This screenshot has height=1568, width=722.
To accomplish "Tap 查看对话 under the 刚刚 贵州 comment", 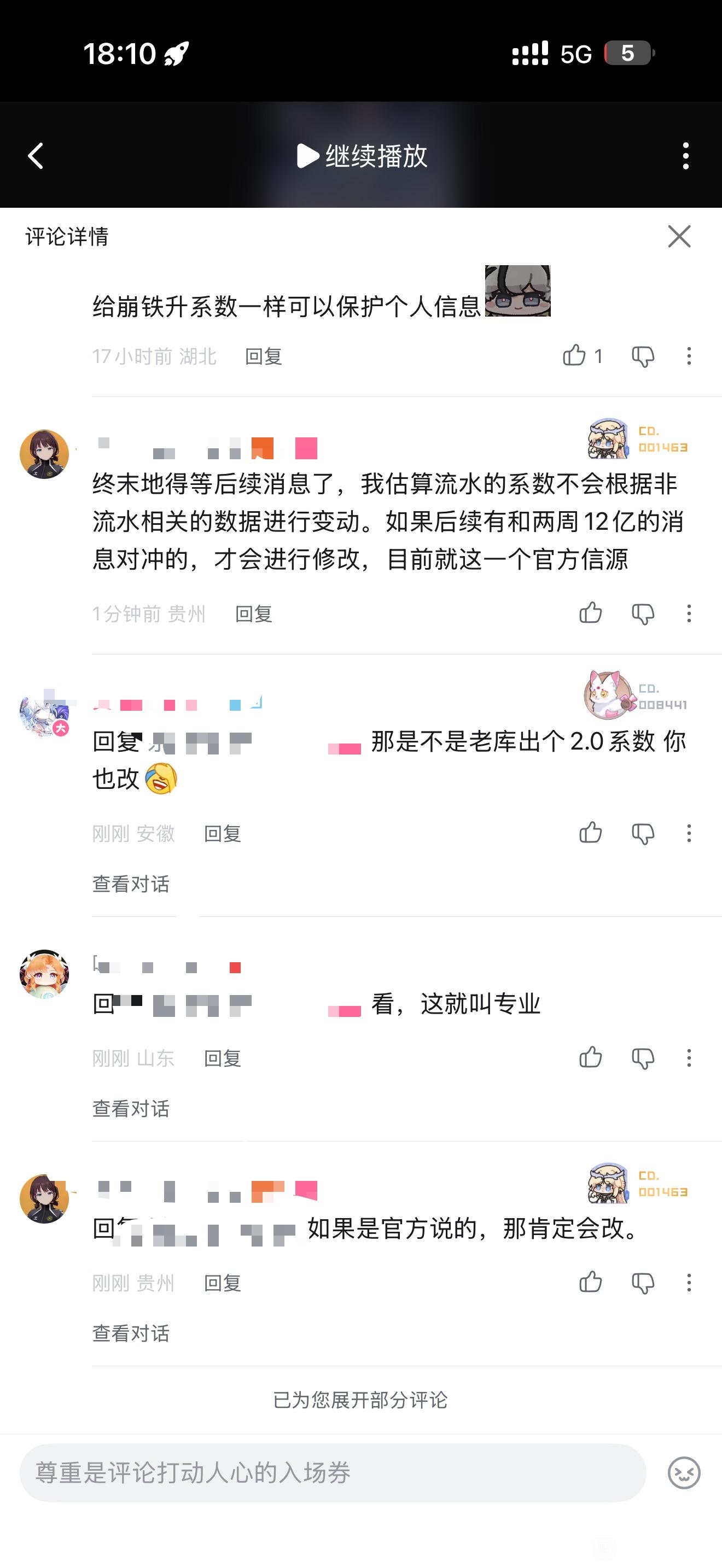I will tap(131, 1333).
